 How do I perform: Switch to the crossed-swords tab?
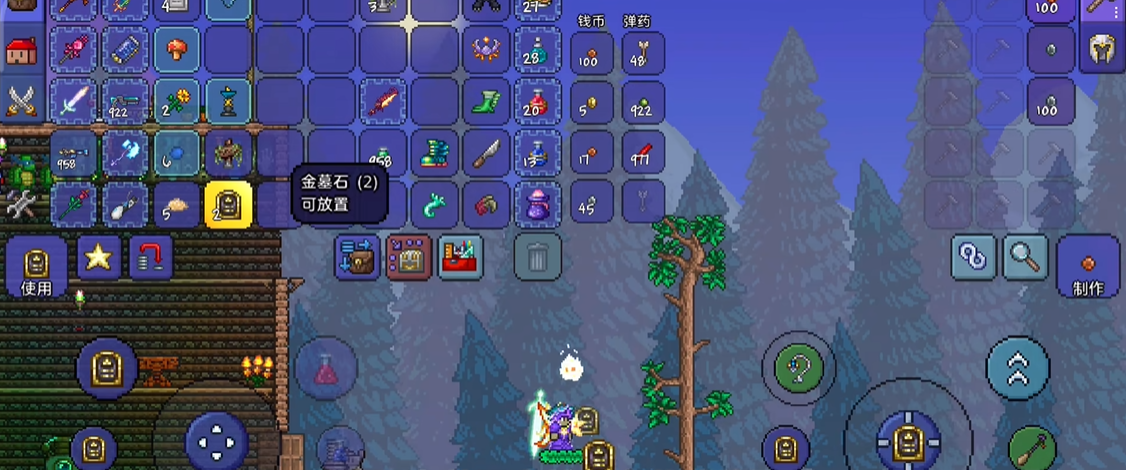[x=22, y=101]
